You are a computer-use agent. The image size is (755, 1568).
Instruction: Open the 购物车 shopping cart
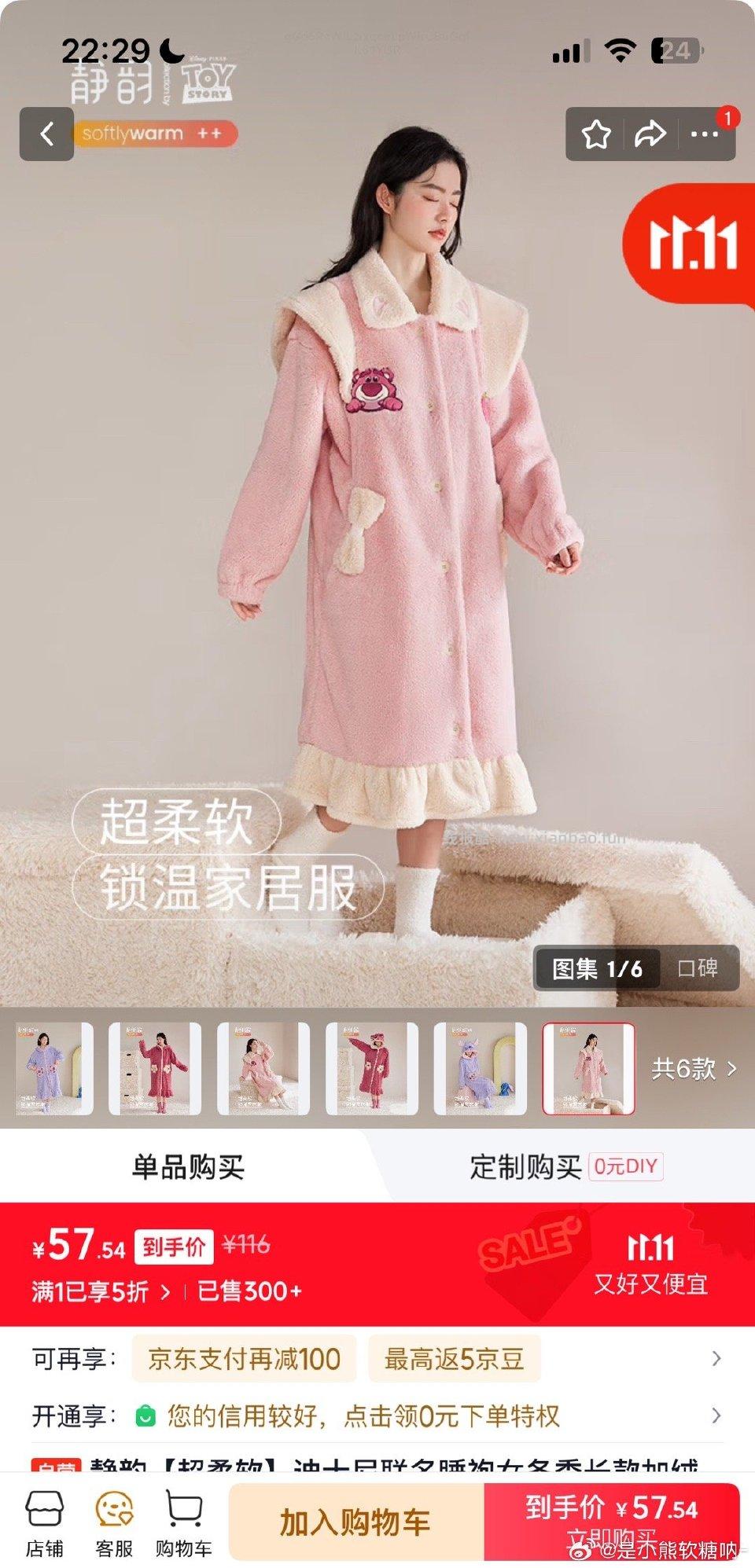[183, 1522]
